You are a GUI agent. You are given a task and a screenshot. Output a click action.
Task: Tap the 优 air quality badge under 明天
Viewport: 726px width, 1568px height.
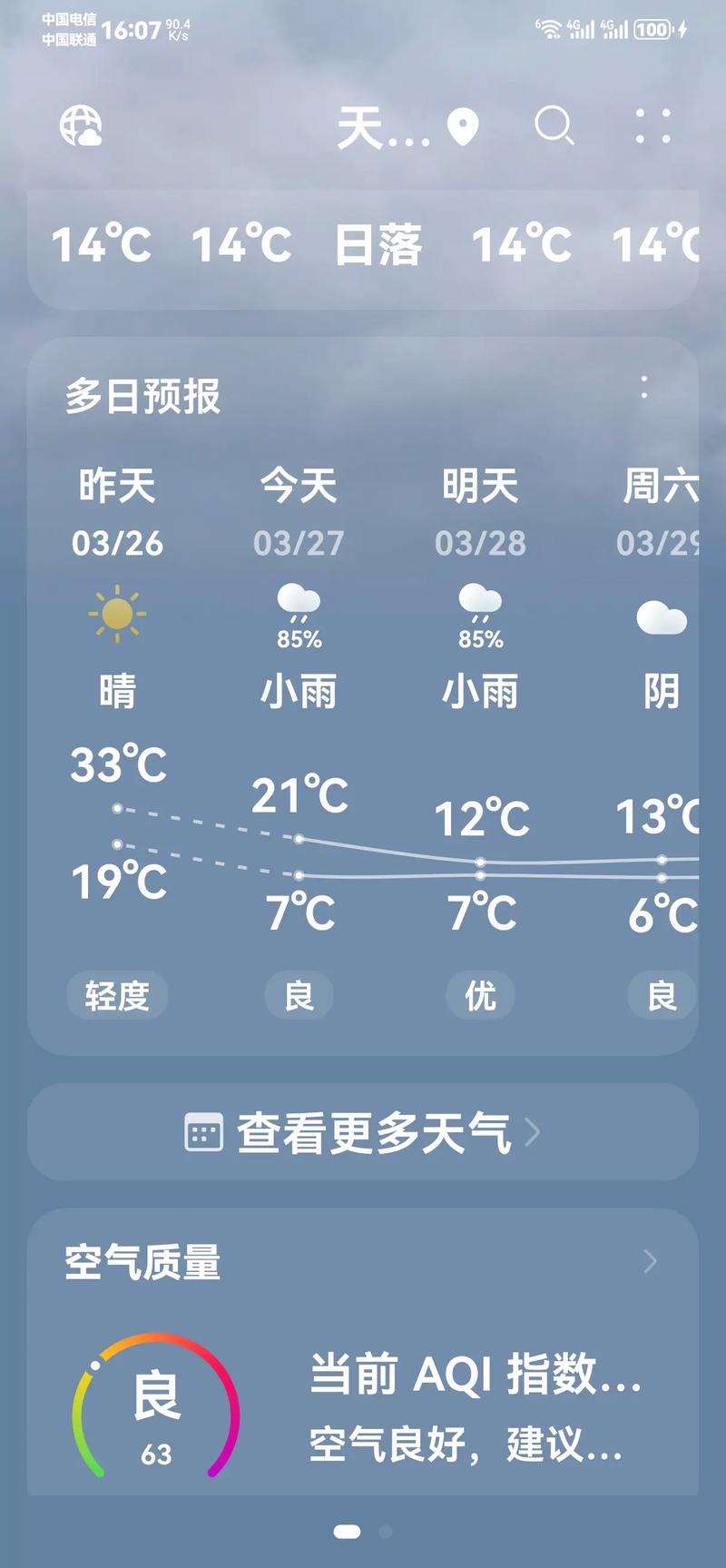(x=480, y=995)
